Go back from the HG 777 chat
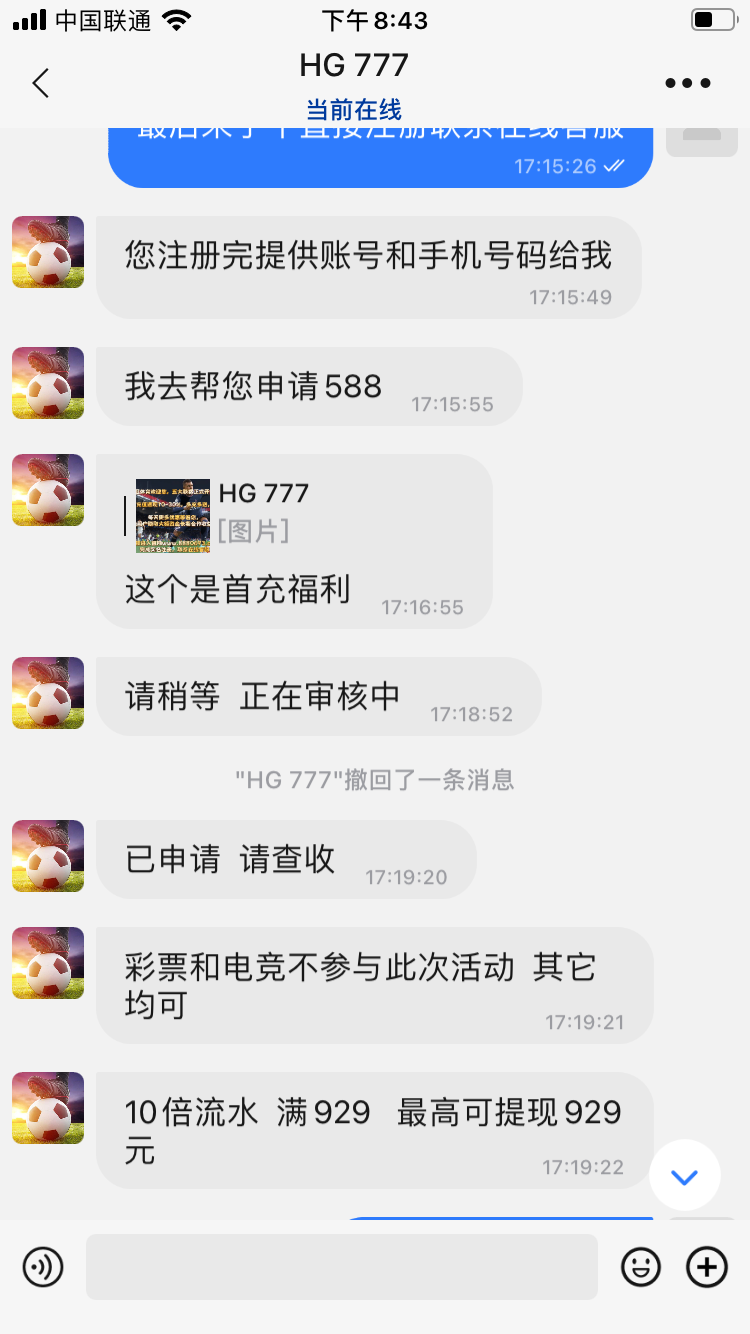The height and width of the screenshot is (1334, 750). click(40, 82)
